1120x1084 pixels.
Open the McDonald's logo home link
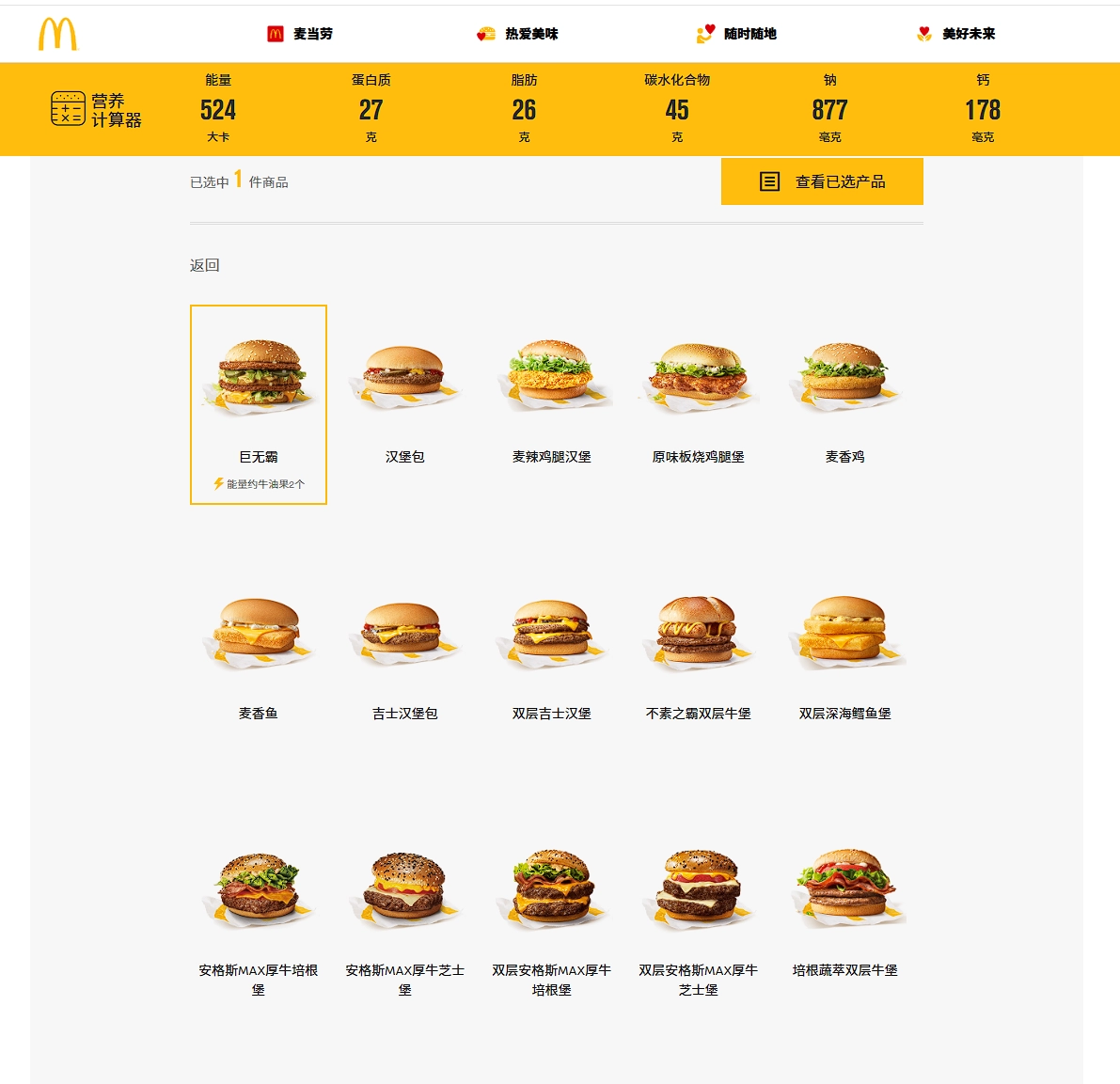tap(57, 34)
